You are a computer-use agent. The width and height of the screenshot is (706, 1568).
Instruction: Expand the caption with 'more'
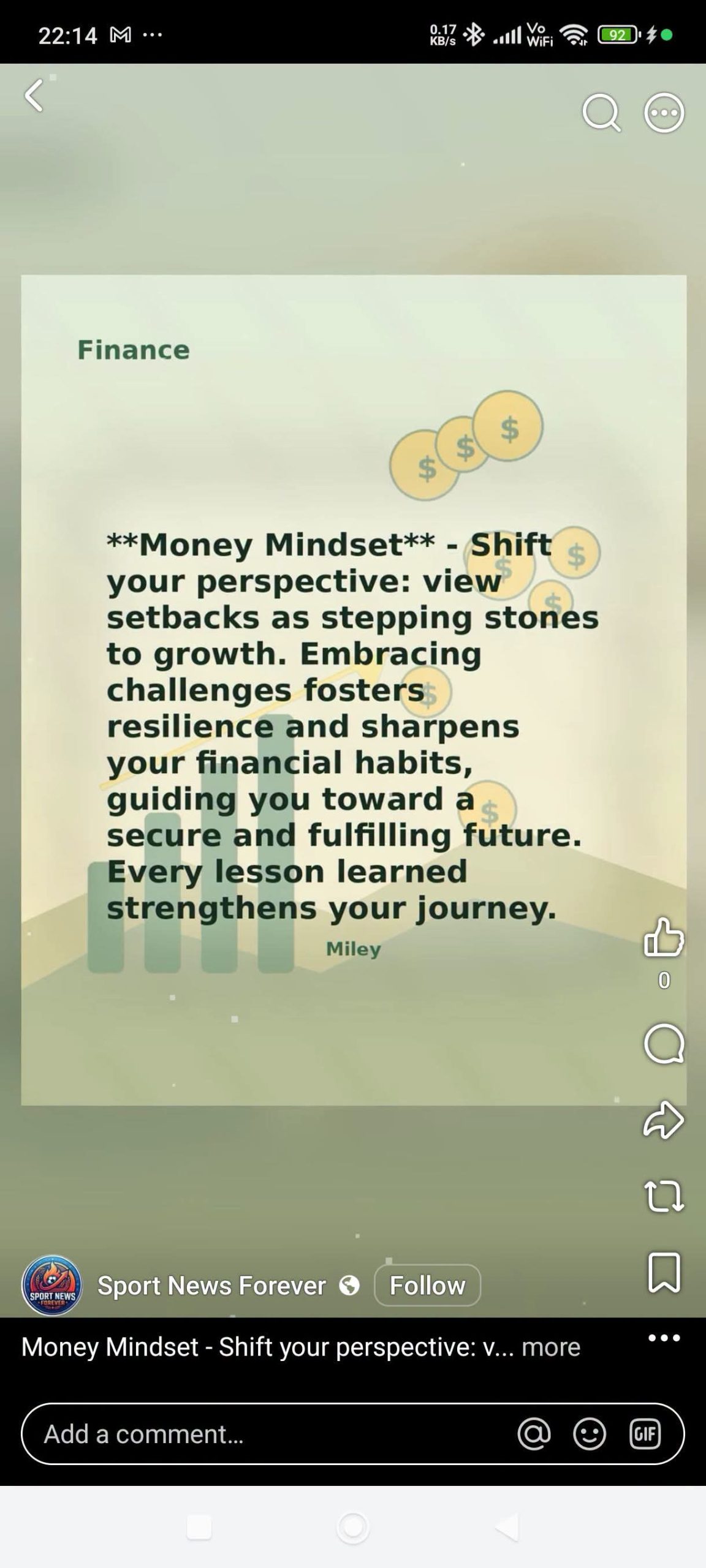pos(550,1347)
